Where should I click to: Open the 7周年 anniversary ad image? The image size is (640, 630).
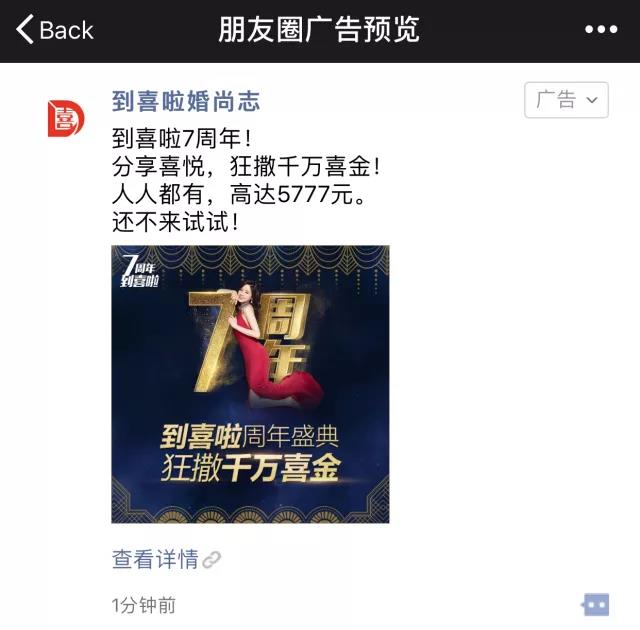[250, 384]
